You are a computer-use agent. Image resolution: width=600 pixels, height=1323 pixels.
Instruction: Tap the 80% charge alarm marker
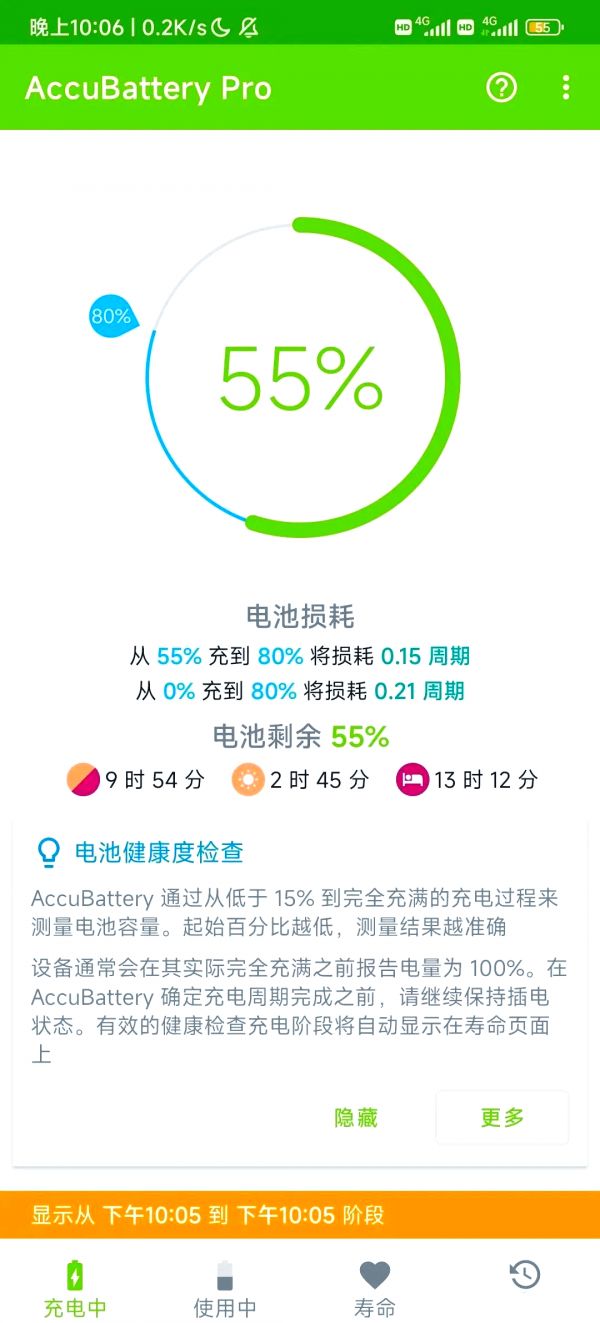(x=112, y=317)
